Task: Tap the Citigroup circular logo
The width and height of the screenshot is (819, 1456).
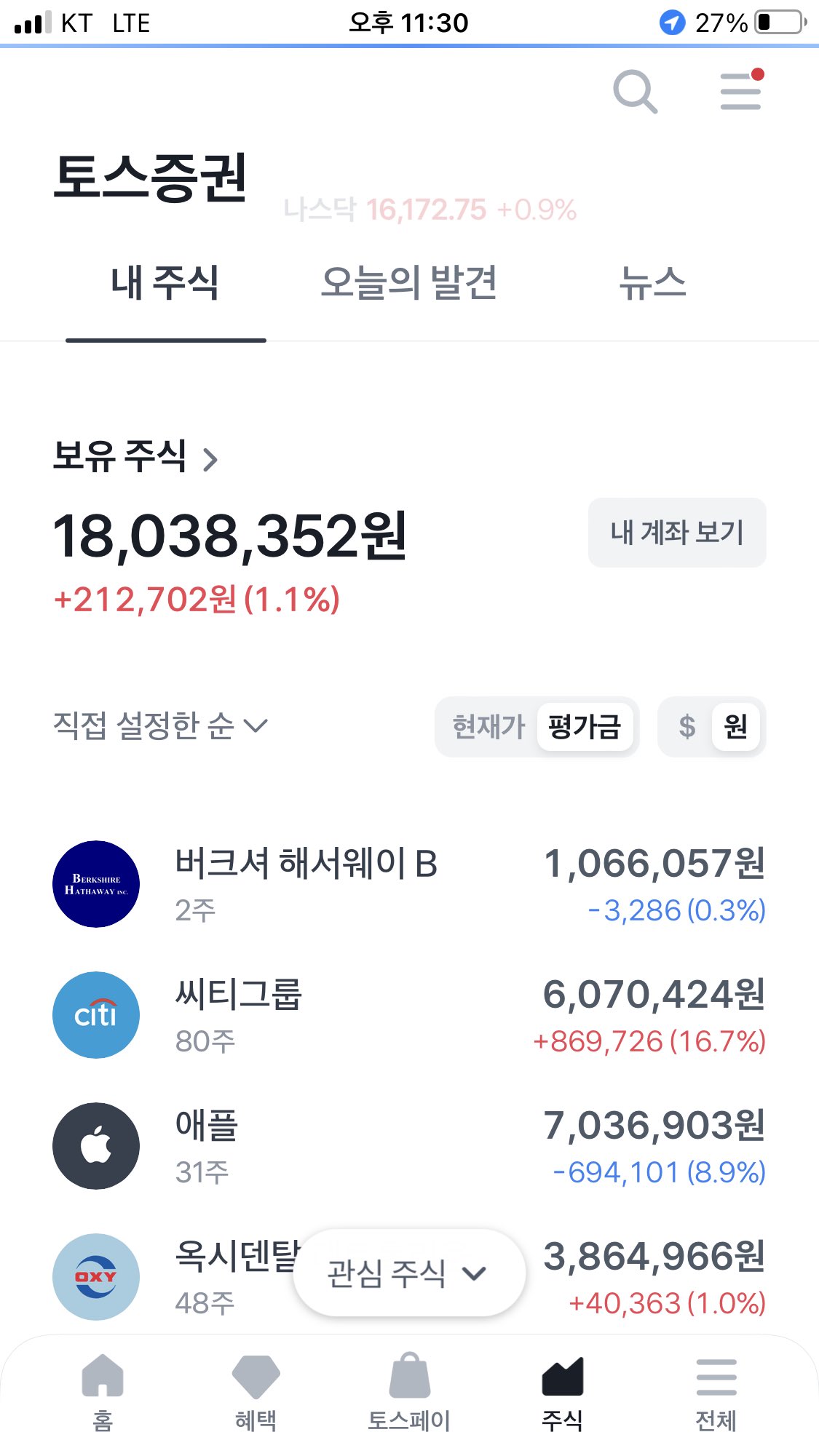Action: pos(95,1014)
